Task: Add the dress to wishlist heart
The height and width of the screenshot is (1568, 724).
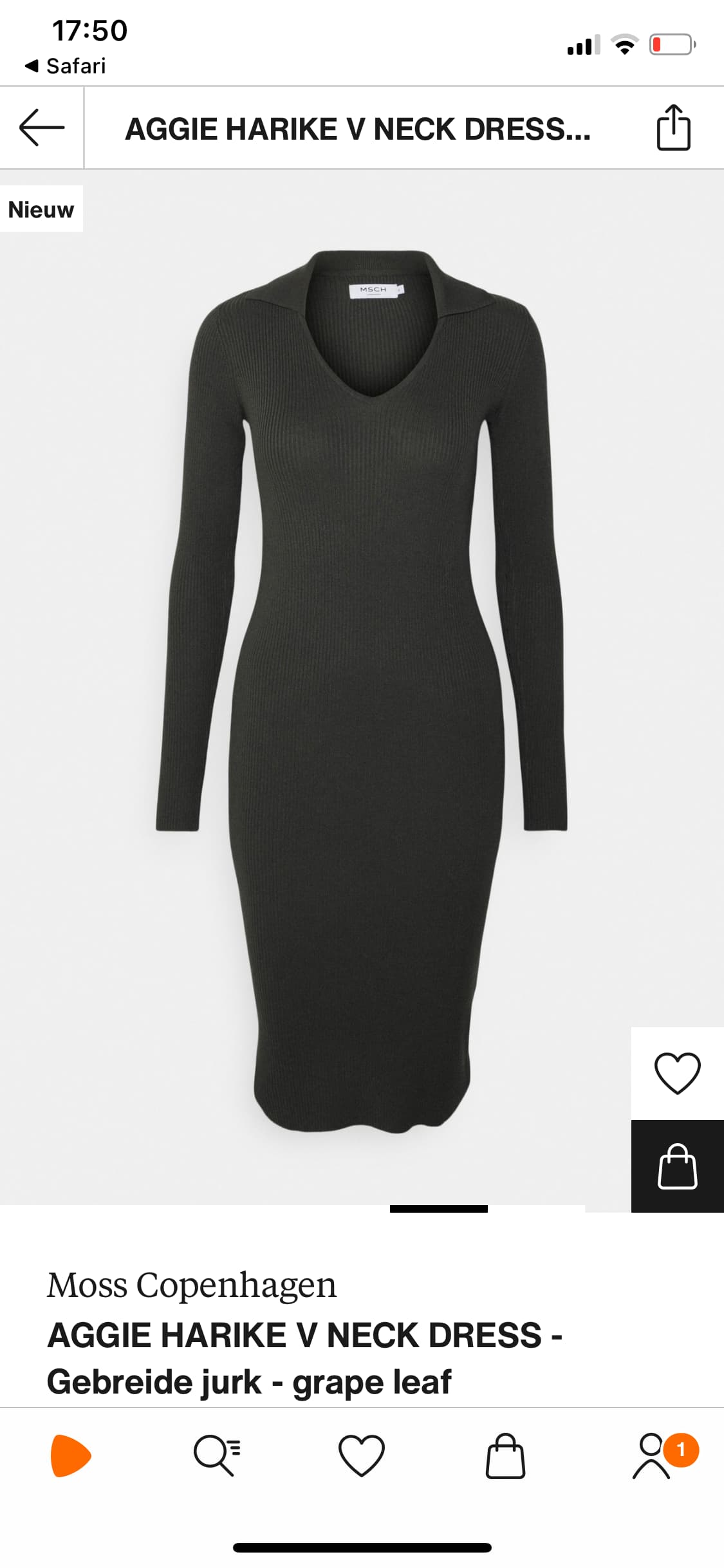Action: [677, 1073]
